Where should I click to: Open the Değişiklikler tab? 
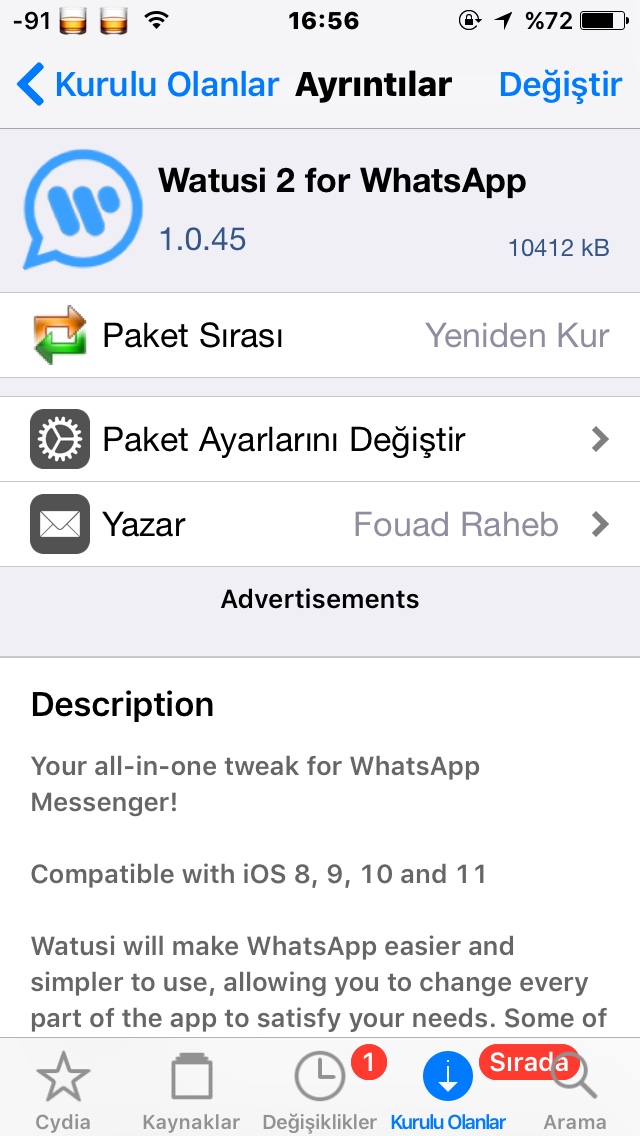319,1090
